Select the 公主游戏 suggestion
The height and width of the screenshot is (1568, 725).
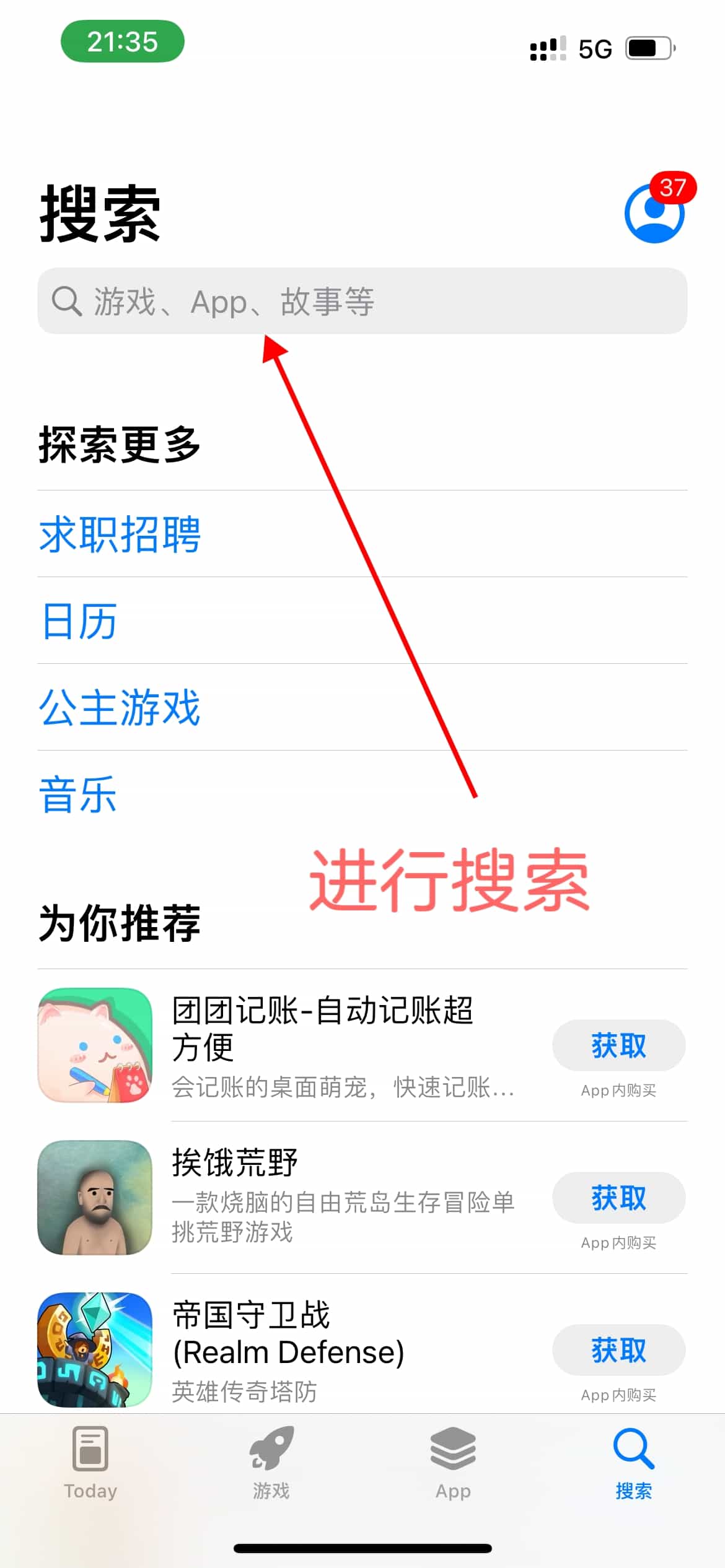120,707
